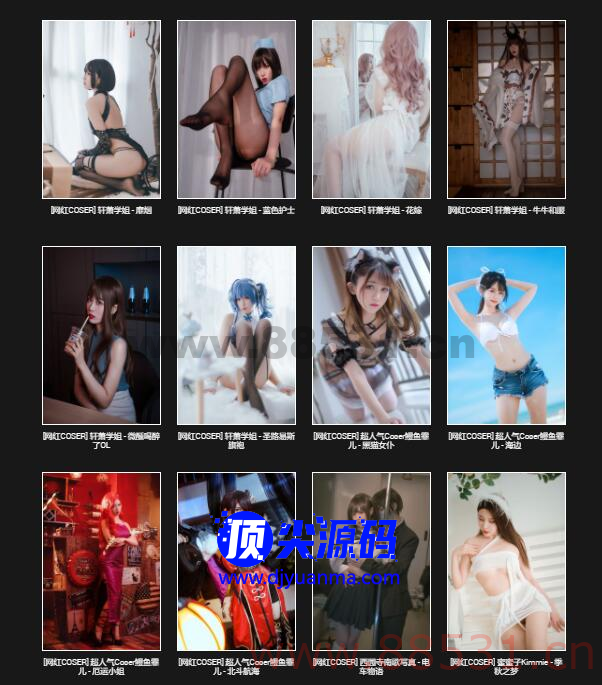This screenshot has height=685, width=602.
Task: Open the 鳗鱼霏儿 - 厄运小姐 album
Action: [x=101, y=561]
